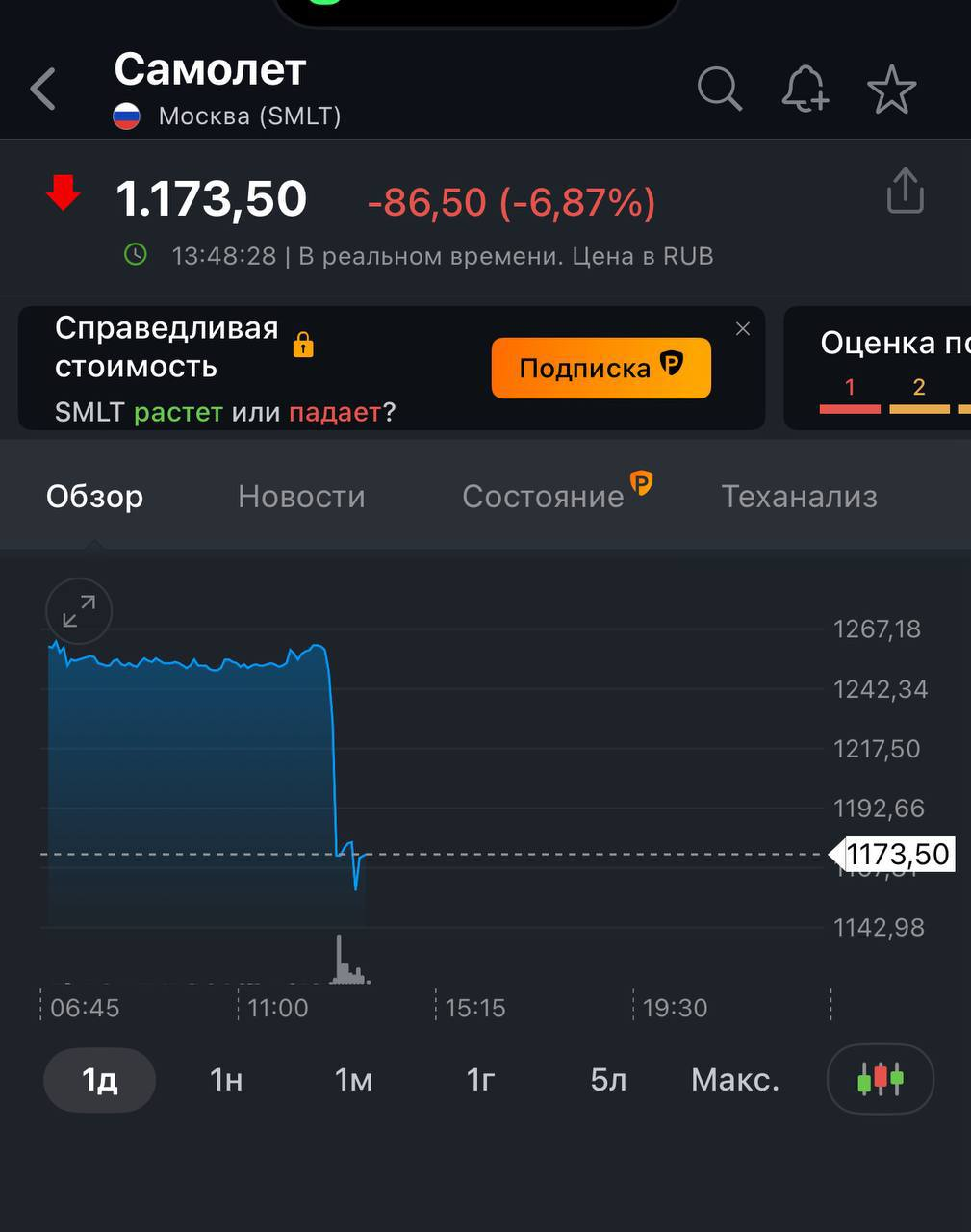
Task: Select the 1н chart range
Action: click(226, 1080)
